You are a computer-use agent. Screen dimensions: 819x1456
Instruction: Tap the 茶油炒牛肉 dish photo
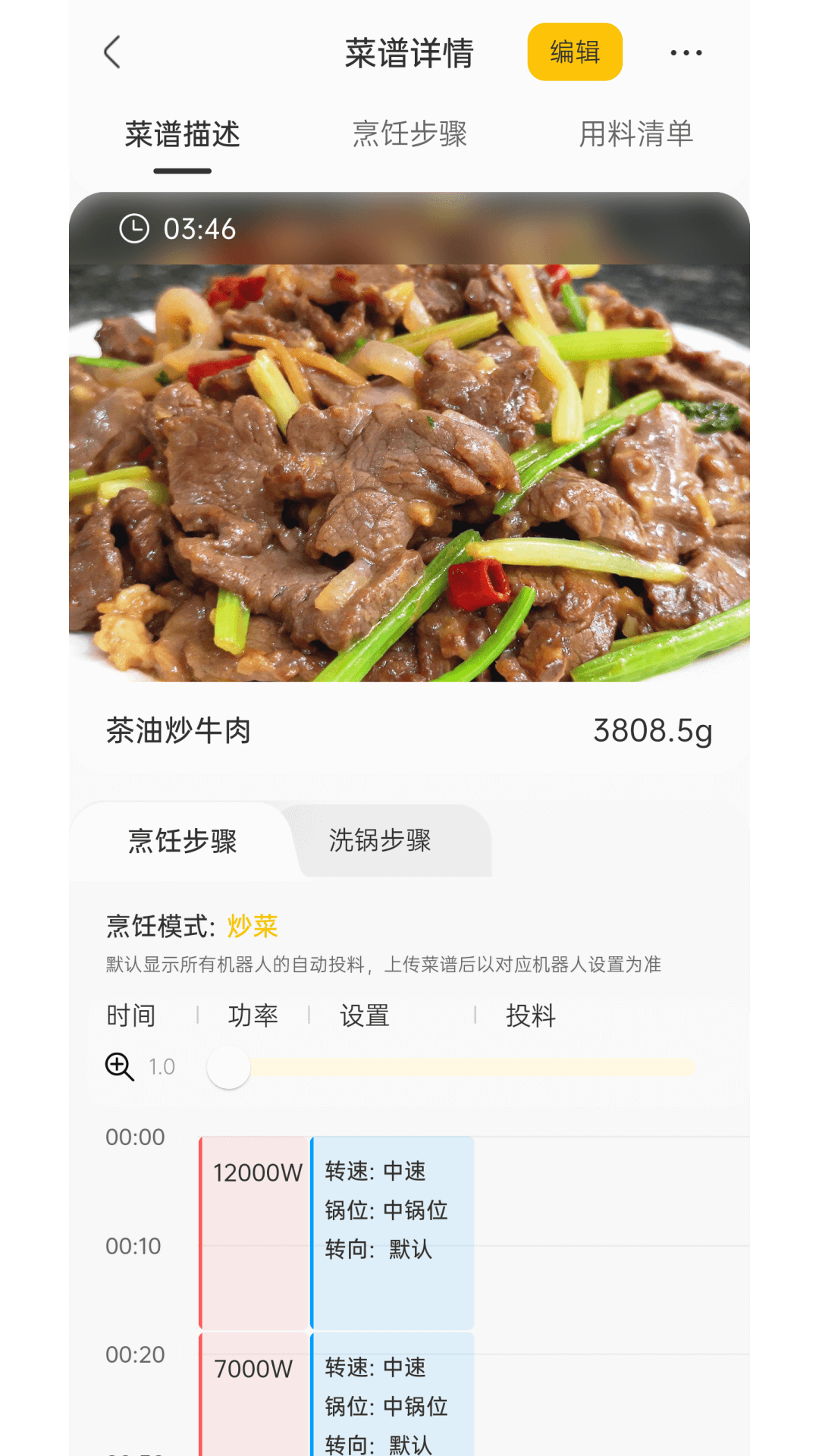(x=409, y=470)
